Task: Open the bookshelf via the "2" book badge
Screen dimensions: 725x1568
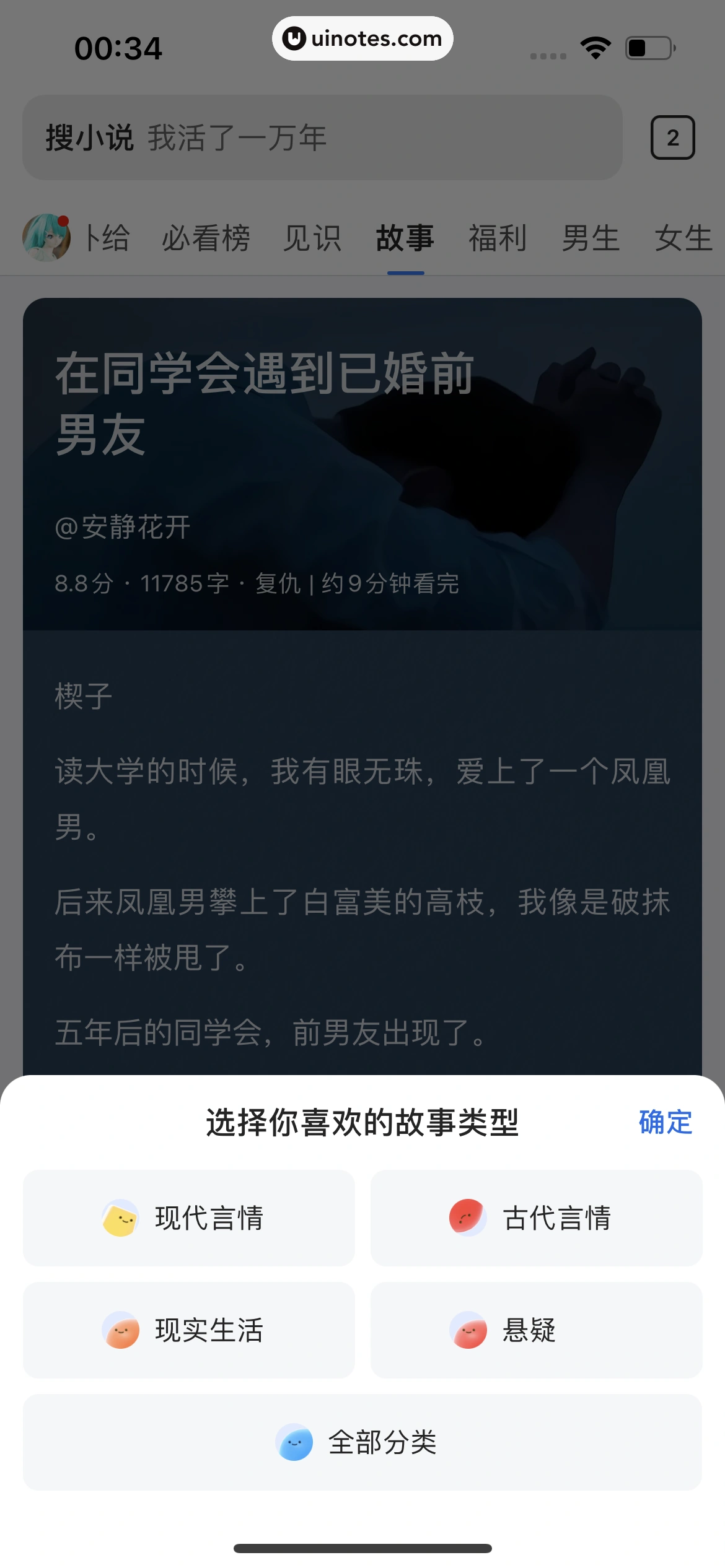Action: pyautogui.click(x=673, y=138)
